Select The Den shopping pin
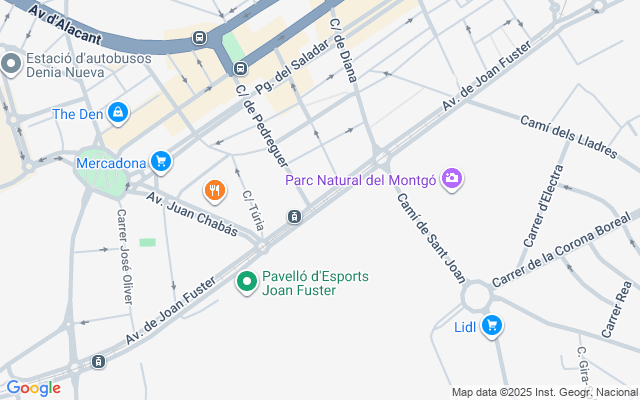Viewport: 640px width, 400px height. tap(119, 113)
